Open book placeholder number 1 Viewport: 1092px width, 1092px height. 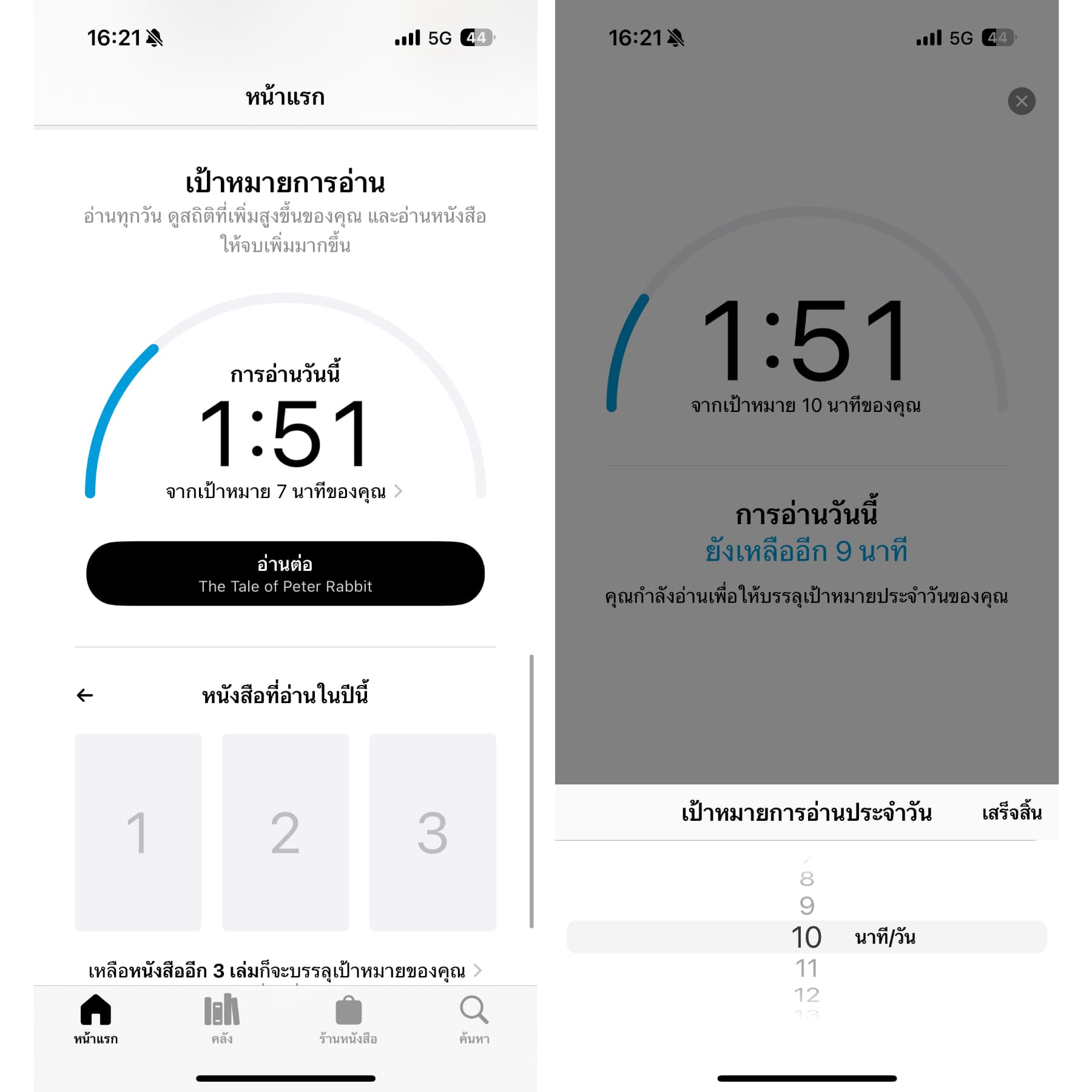pyautogui.click(x=138, y=832)
